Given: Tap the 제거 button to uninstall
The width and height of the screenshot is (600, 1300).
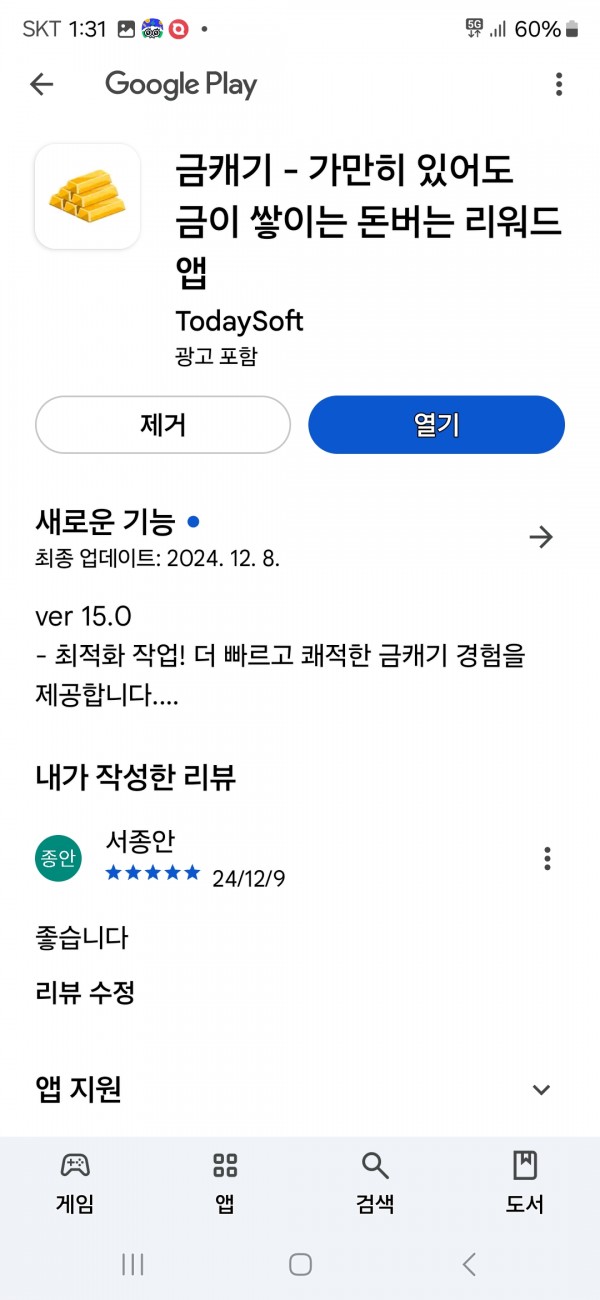Looking at the screenshot, I should [x=163, y=425].
